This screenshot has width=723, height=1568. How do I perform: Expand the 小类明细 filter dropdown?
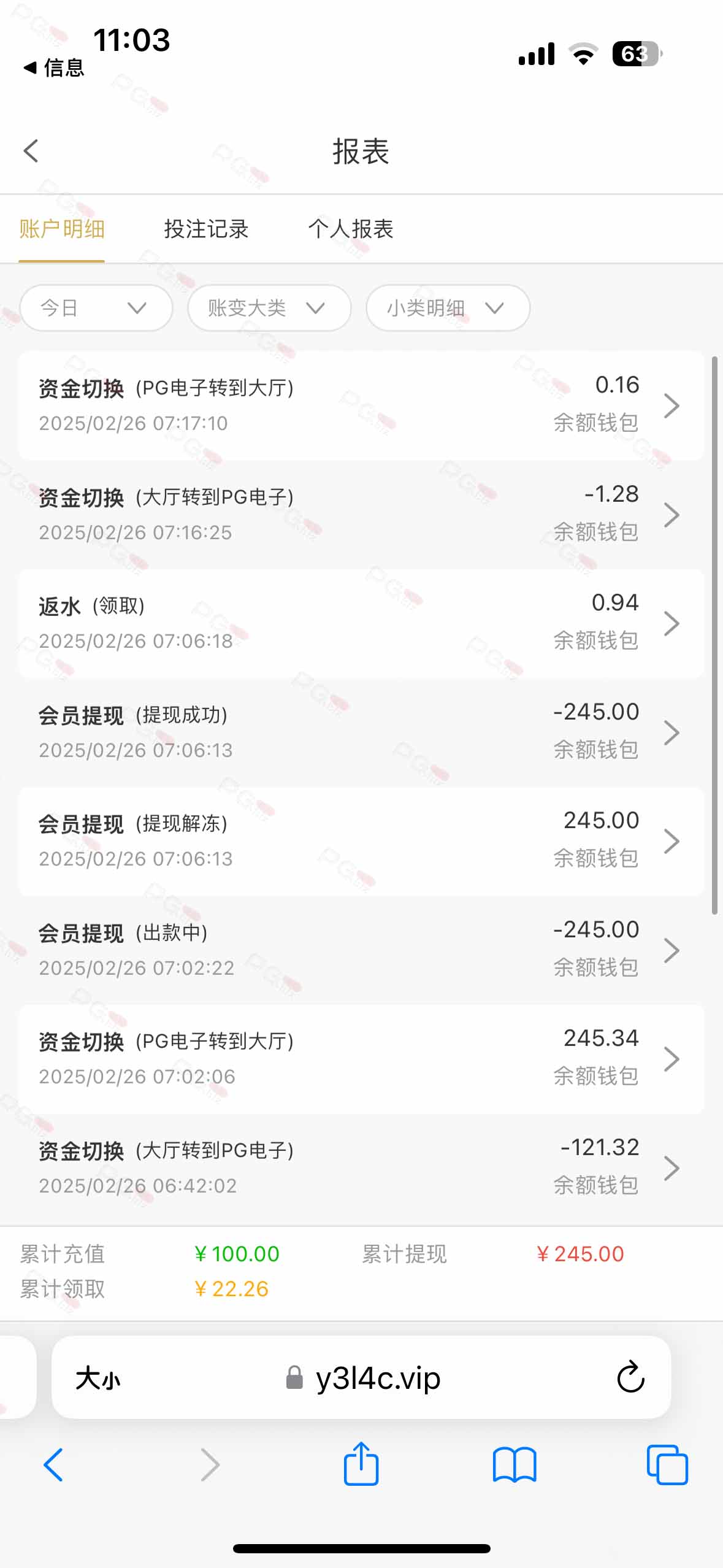pyautogui.click(x=448, y=307)
